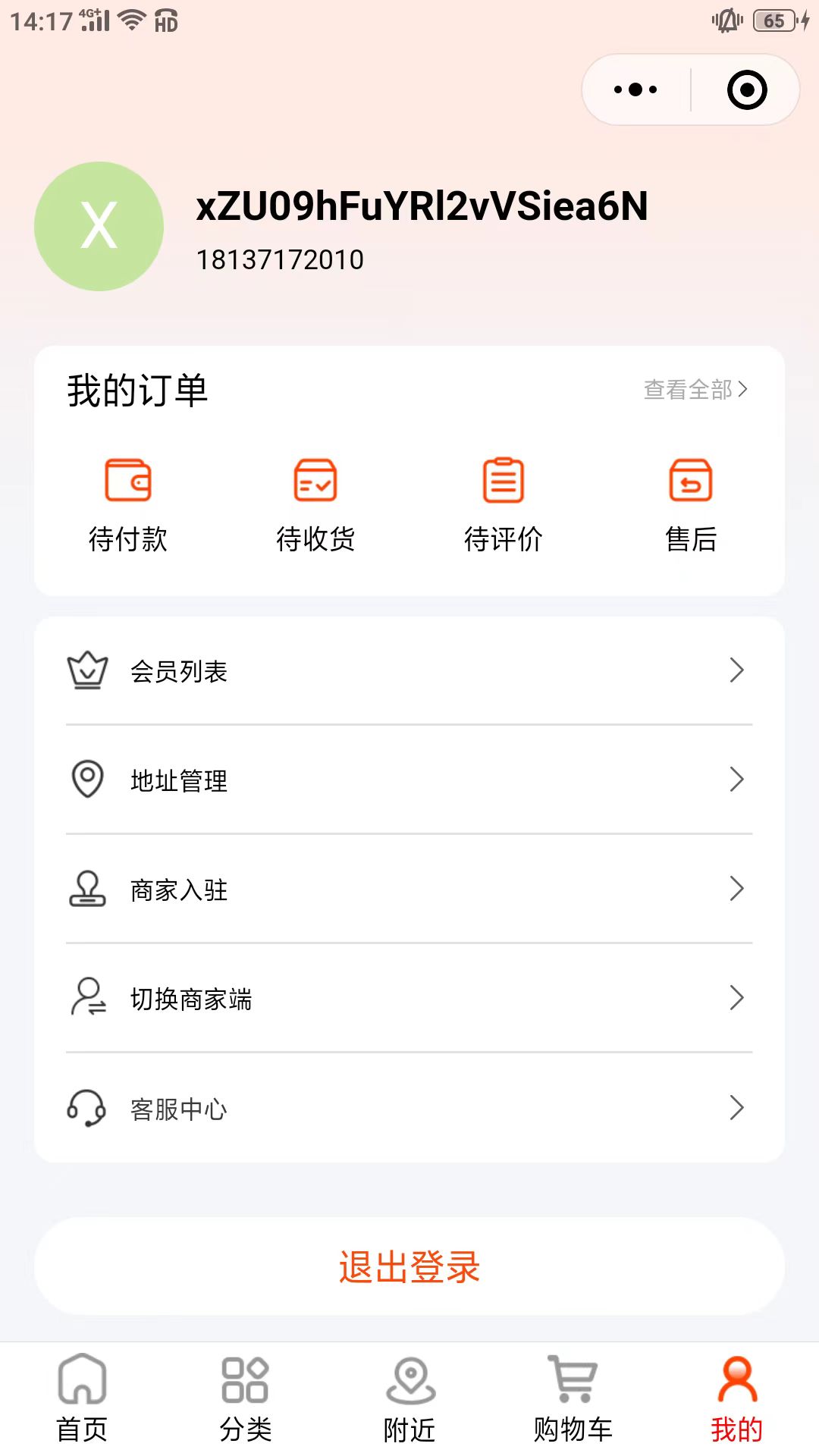819x1456 pixels.
Task: Close the mini program with the circle button
Action: pyautogui.click(x=747, y=90)
